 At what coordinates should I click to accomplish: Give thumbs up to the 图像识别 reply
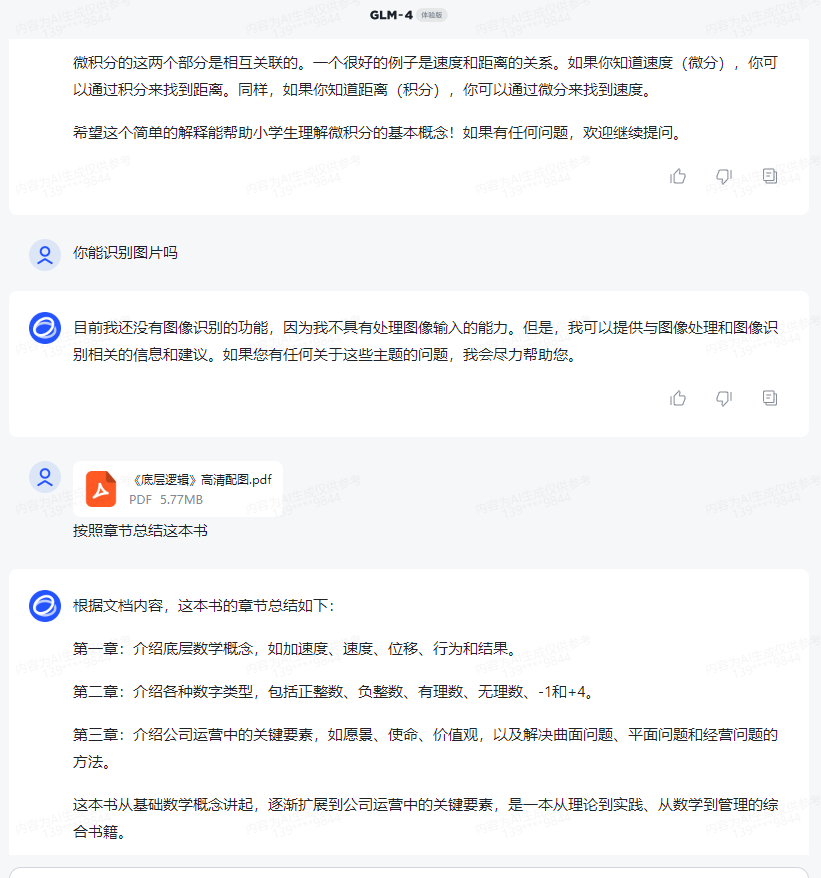tap(678, 398)
